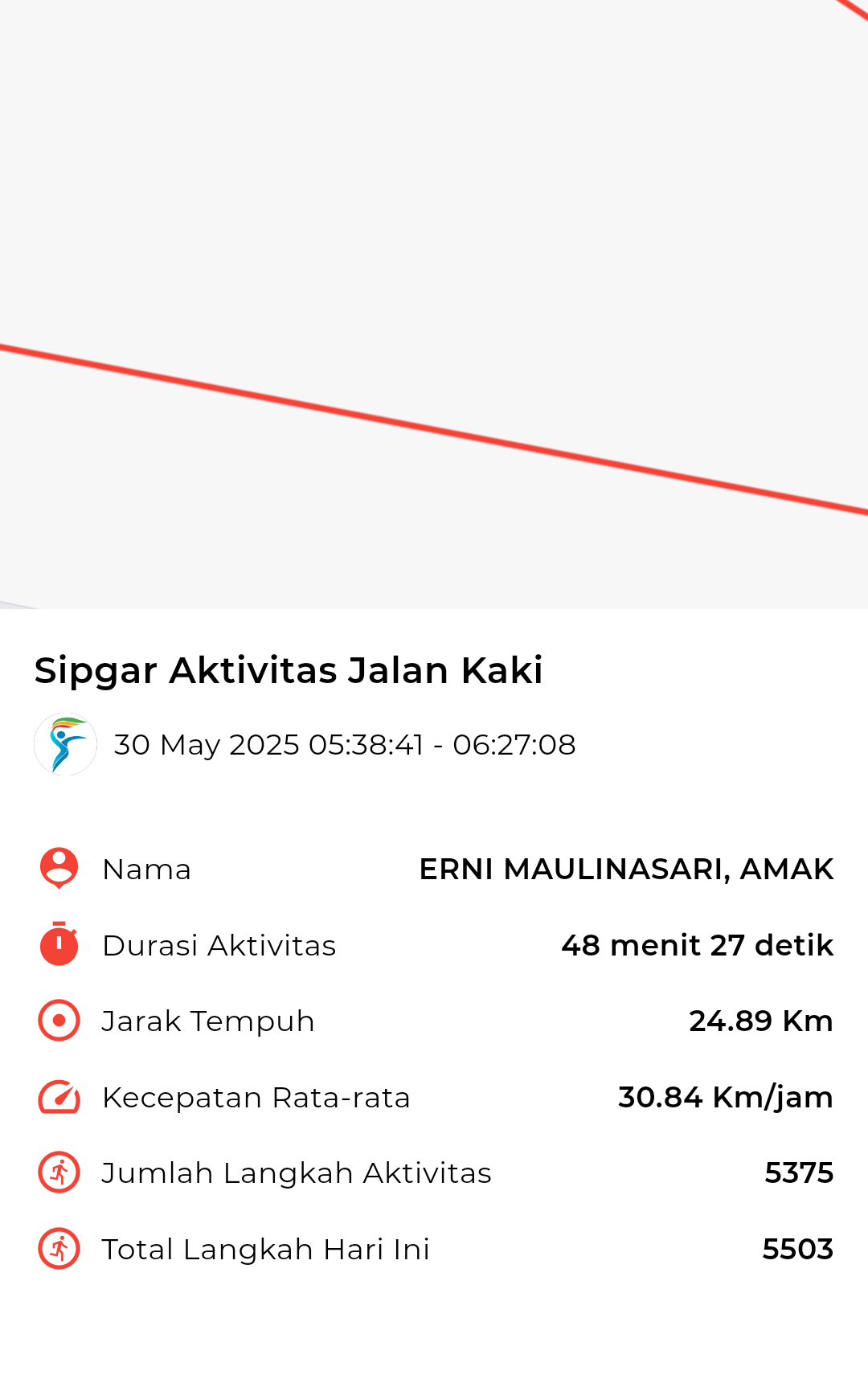Toggle the Total Langkah Hari Ini row
868x1375 pixels.
(x=434, y=1248)
